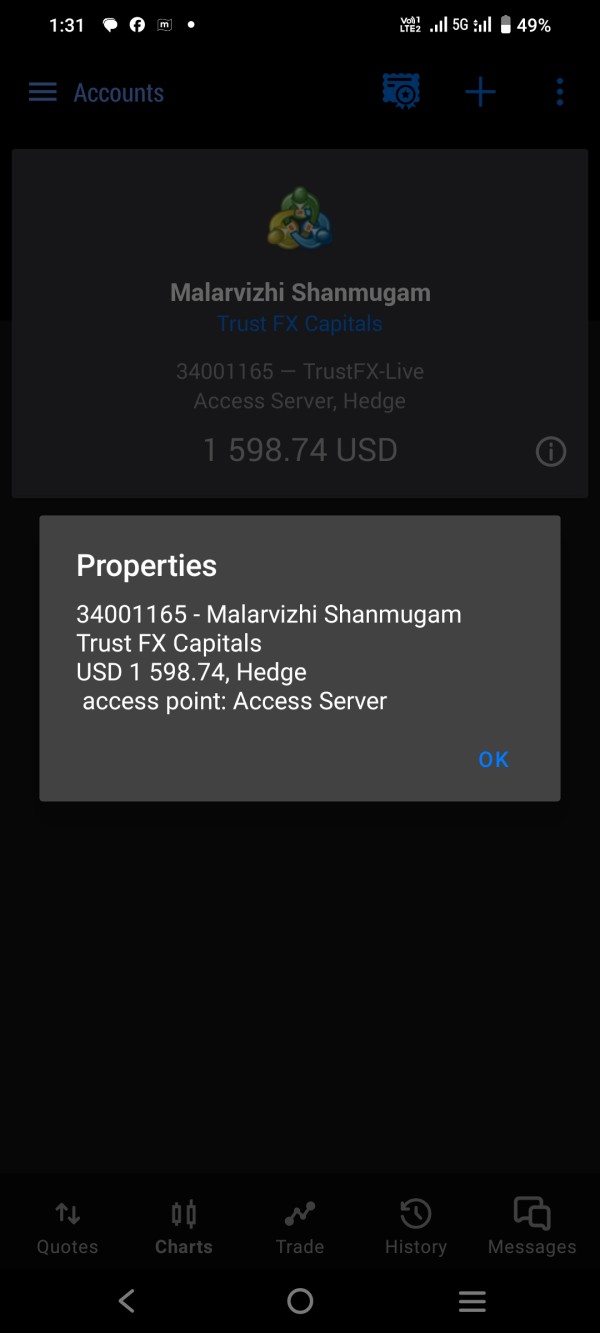Switch to the Quotes tab

tap(67, 1228)
